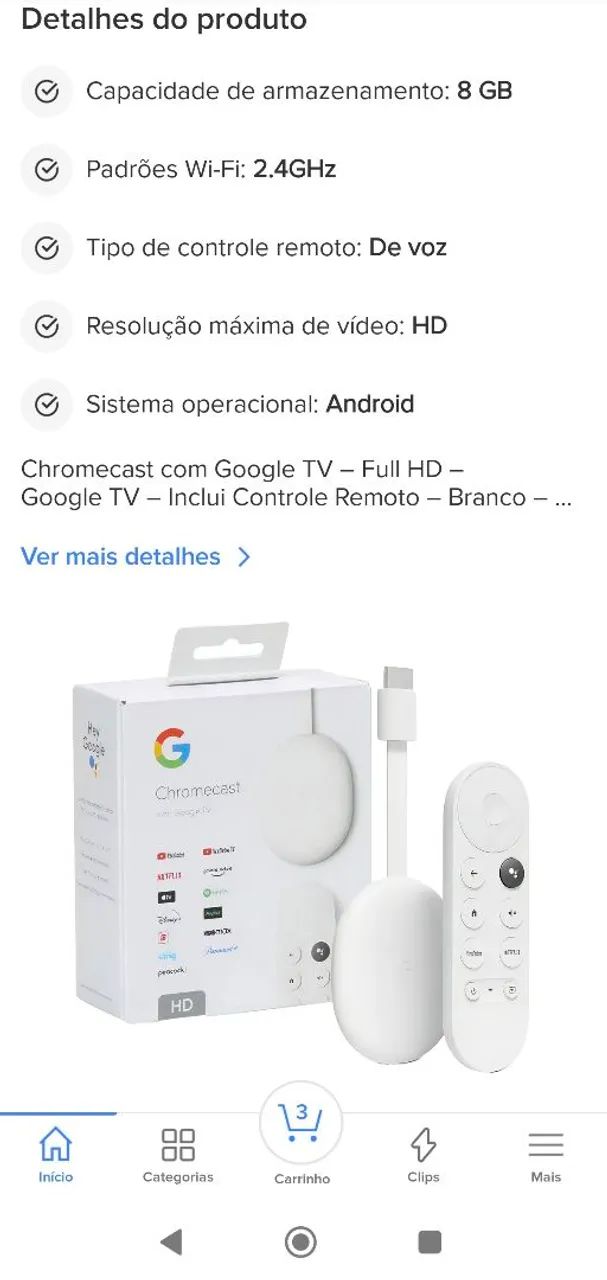Go to the Início tab
The height and width of the screenshot is (1280, 607).
[56, 1154]
